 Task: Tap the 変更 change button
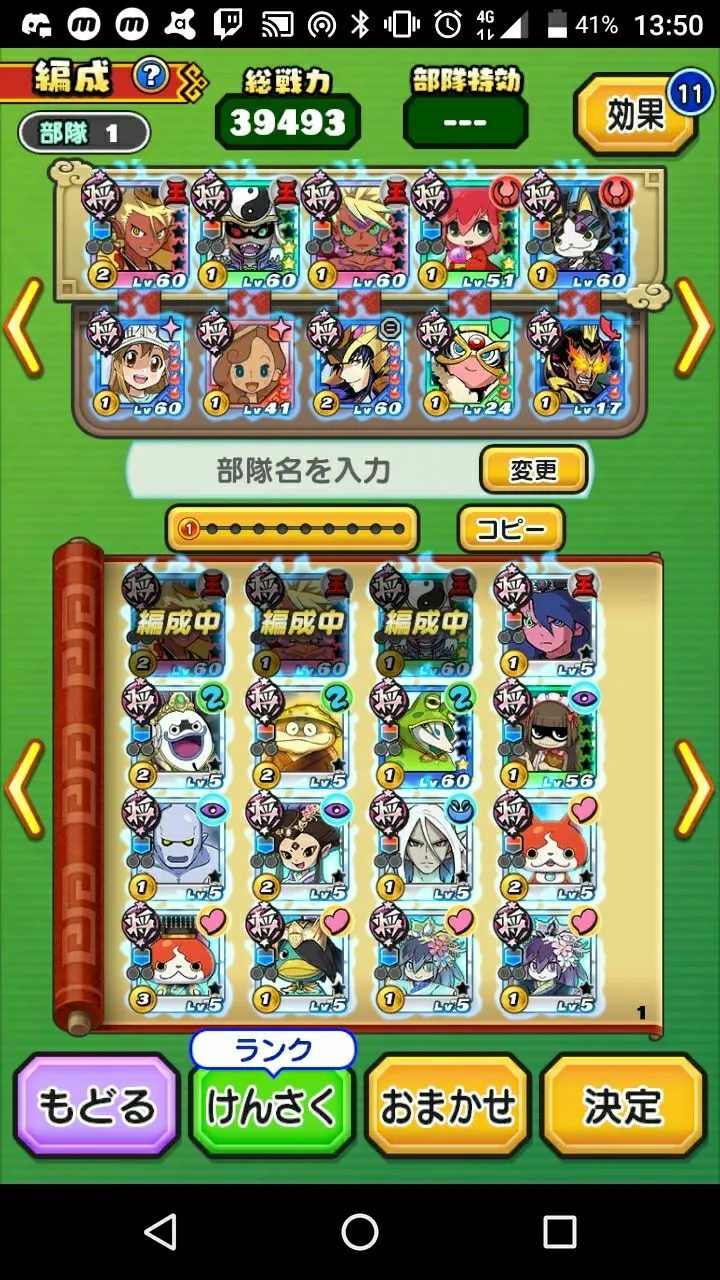tap(533, 470)
